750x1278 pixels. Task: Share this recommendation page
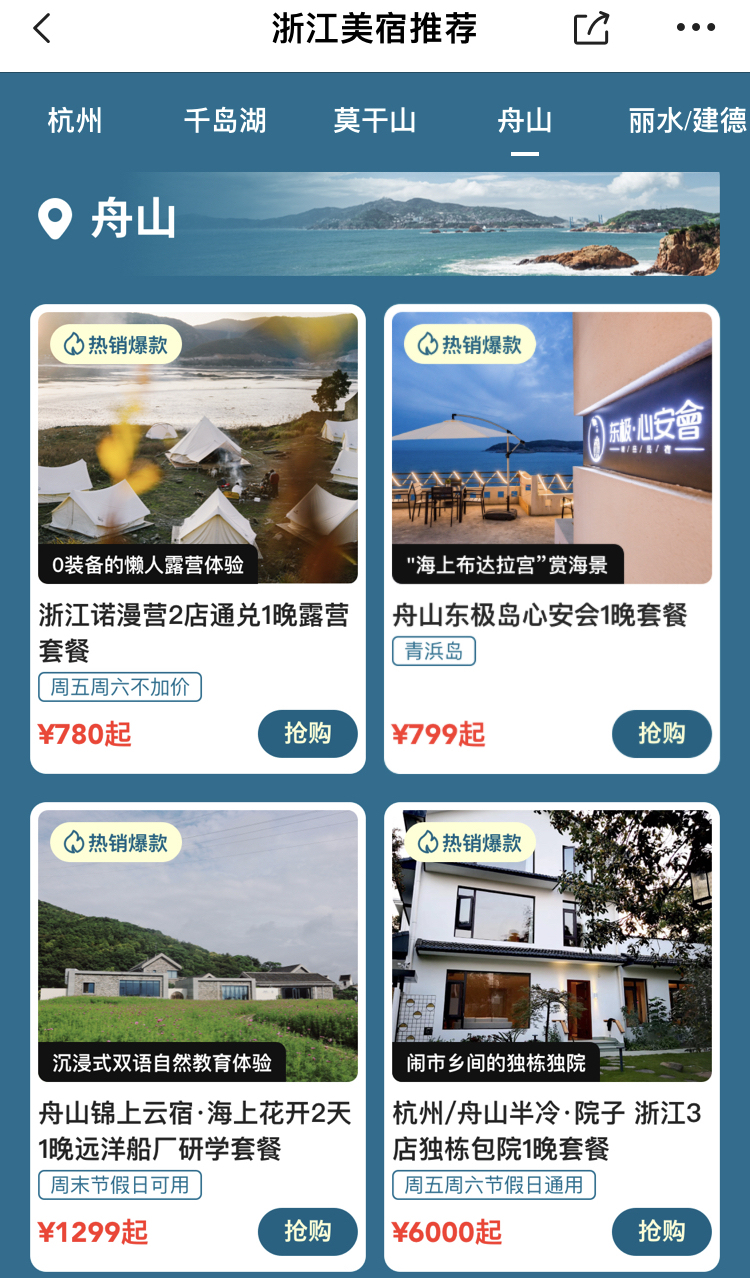tap(591, 28)
